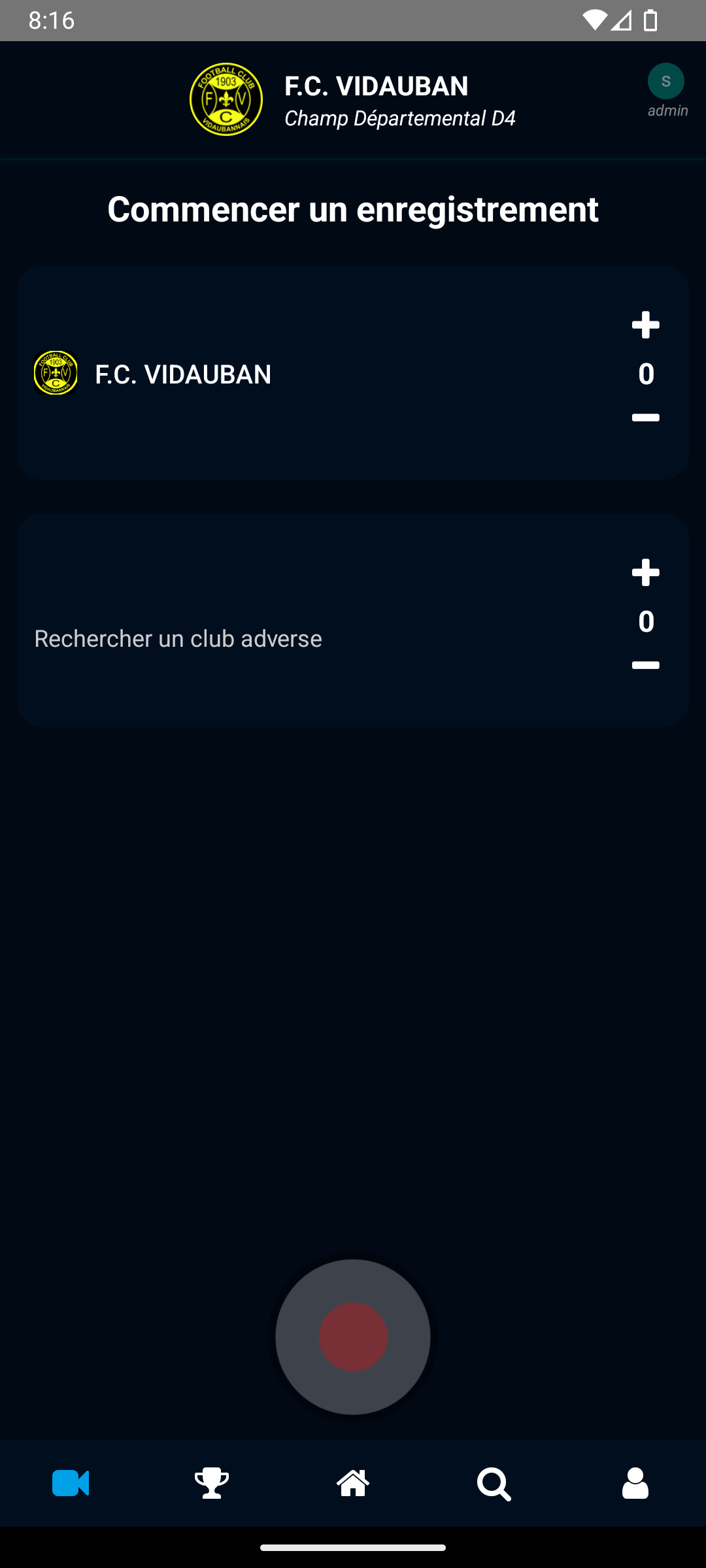Go to the home tab
Screen dimensions: 706x1568
(353, 1483)
